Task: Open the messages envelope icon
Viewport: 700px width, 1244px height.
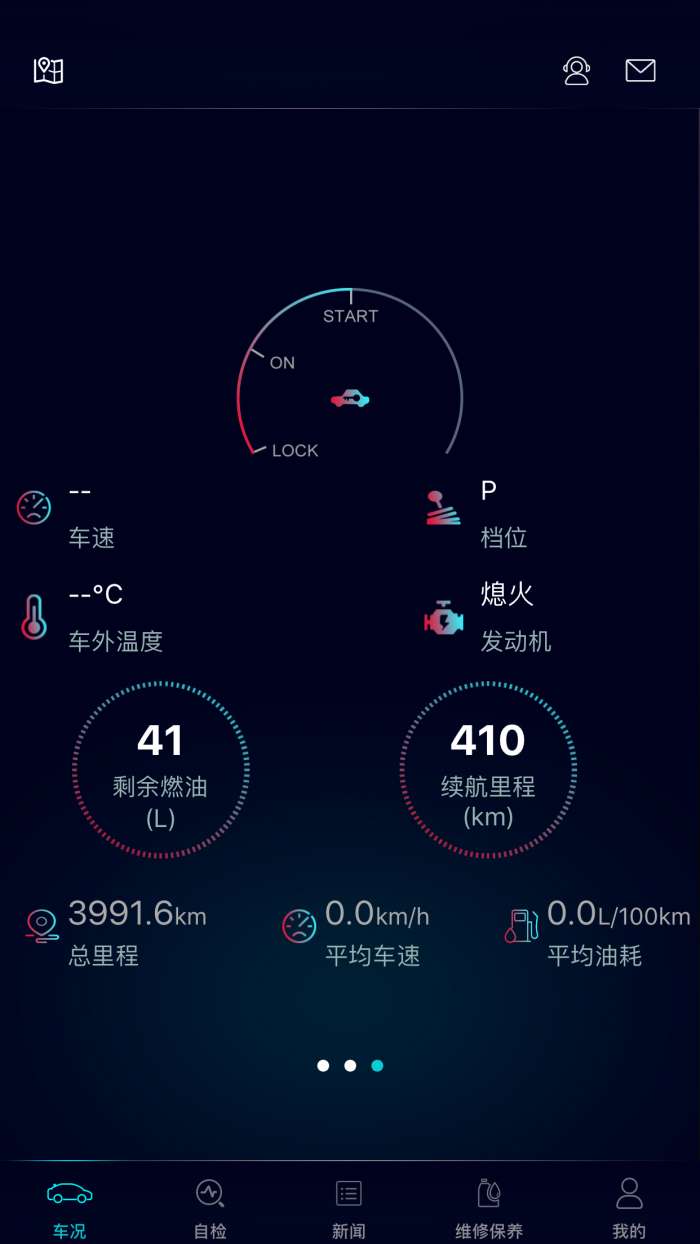Action: pos(640,70)
